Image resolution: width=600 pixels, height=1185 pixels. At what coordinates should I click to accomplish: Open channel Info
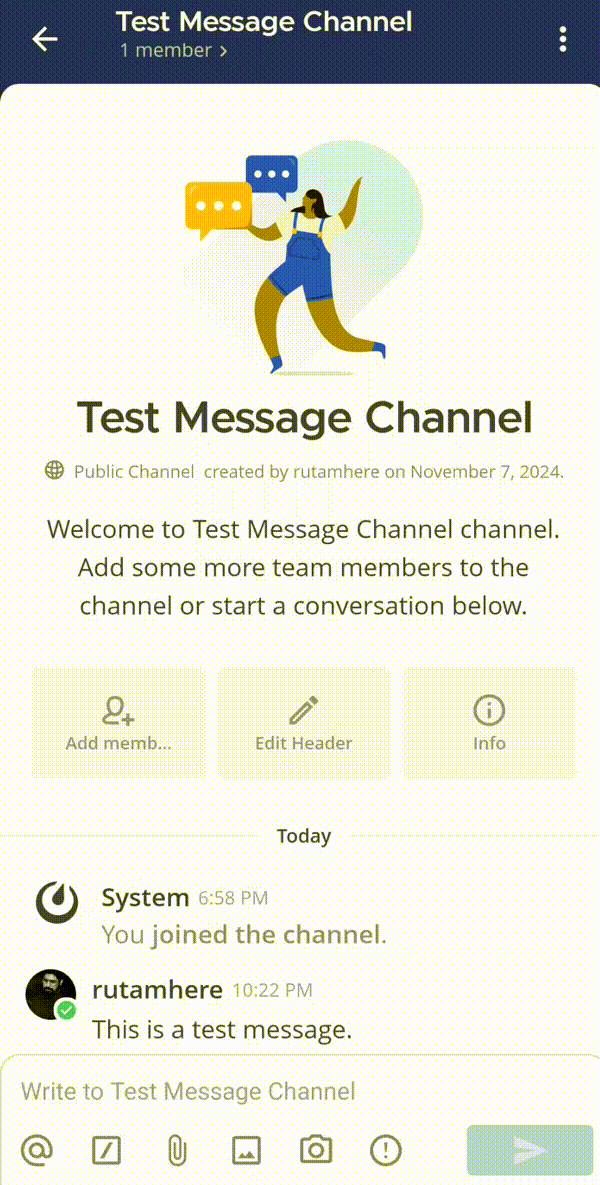coord(489,723)
